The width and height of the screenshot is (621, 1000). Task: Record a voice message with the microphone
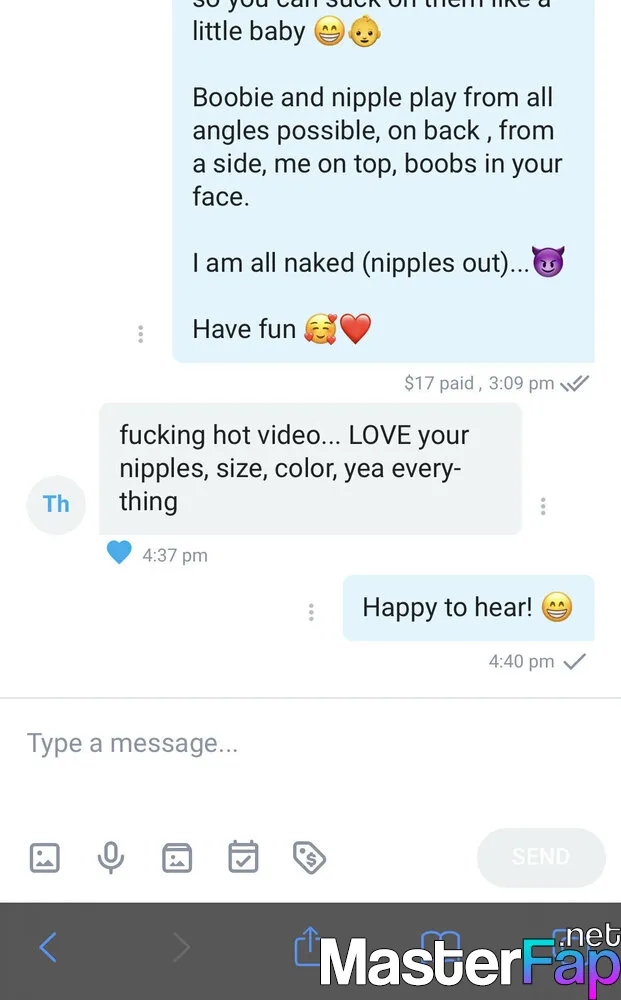point(111,857)
